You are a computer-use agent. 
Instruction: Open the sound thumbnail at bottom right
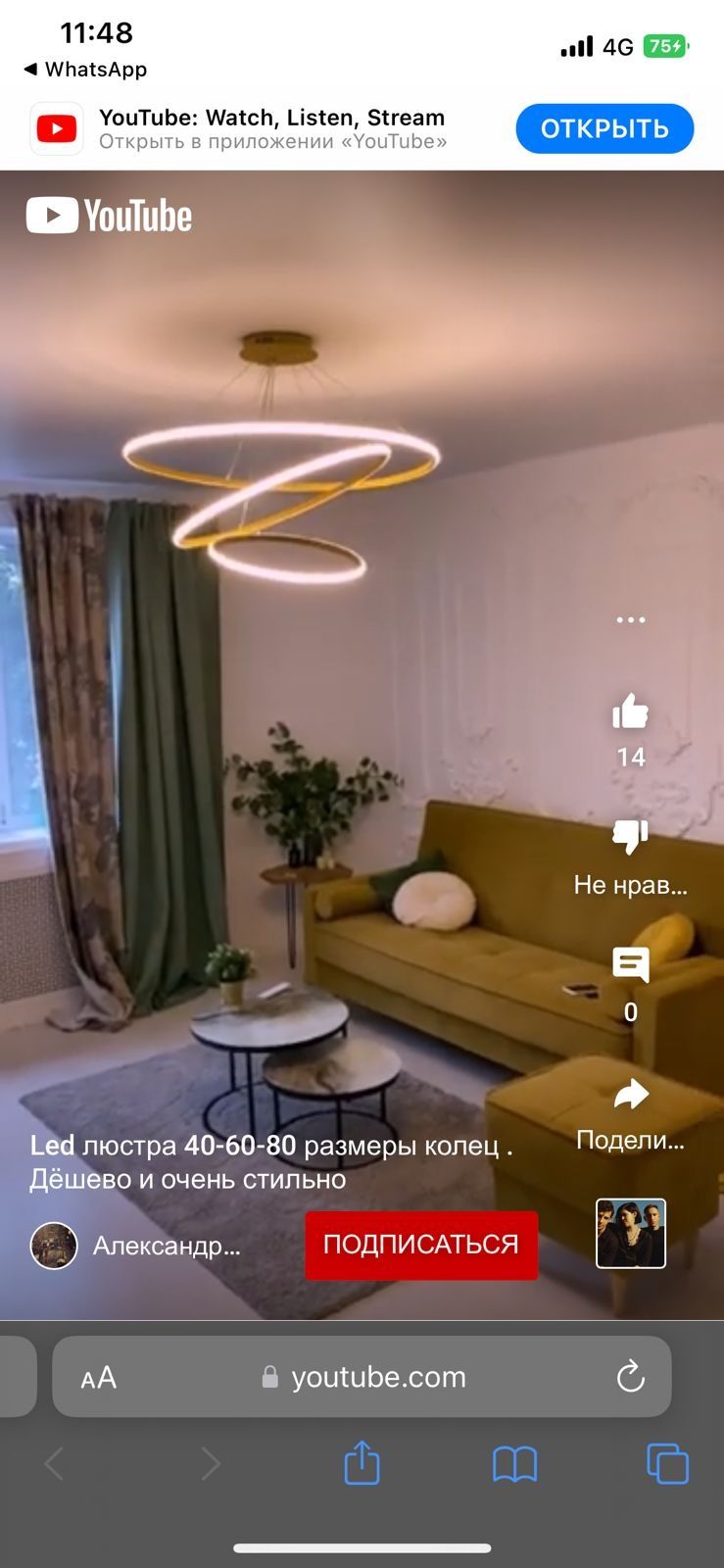click(631, 1234)
